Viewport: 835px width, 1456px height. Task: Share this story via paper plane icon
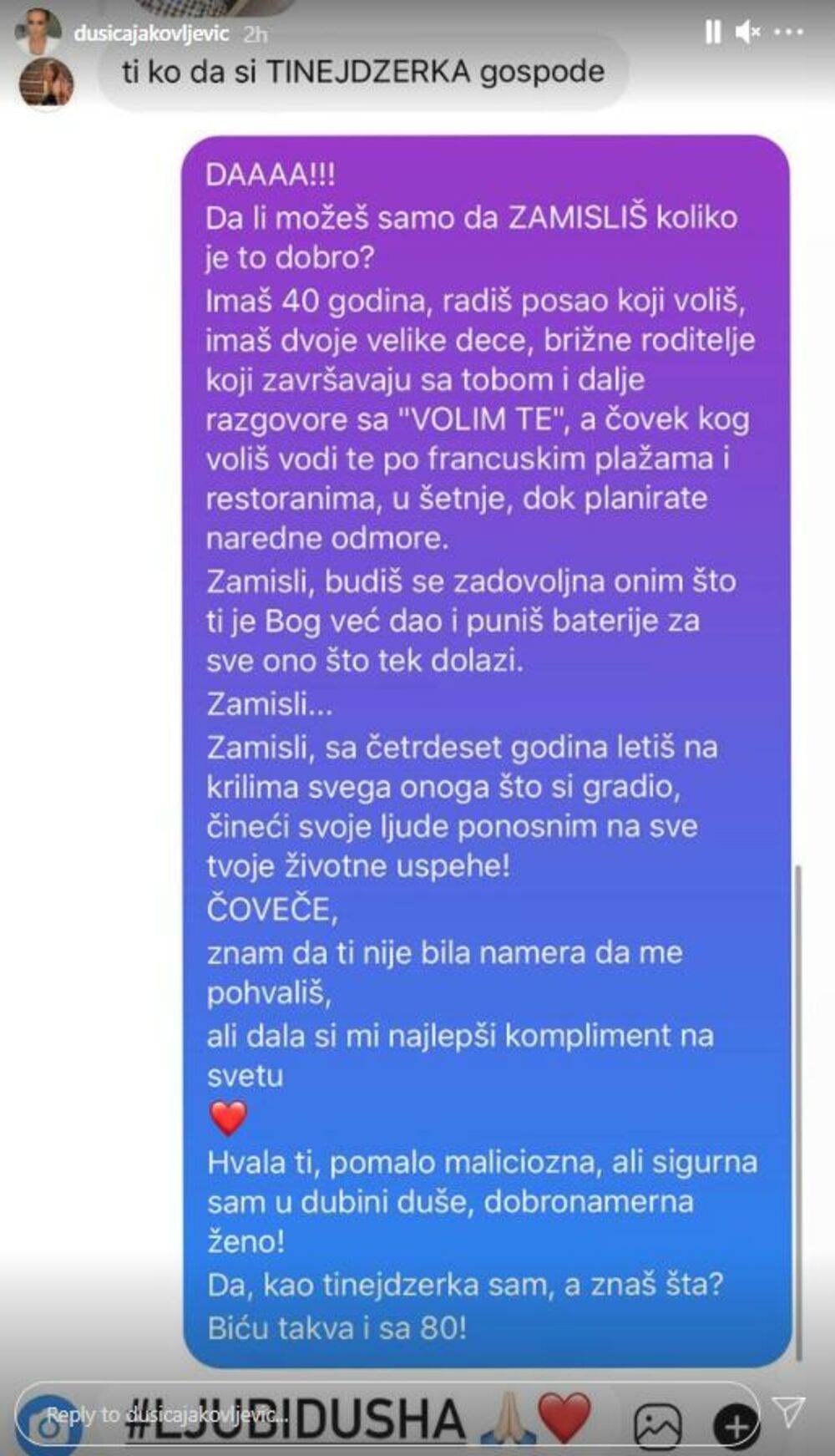click(788, 1412)
